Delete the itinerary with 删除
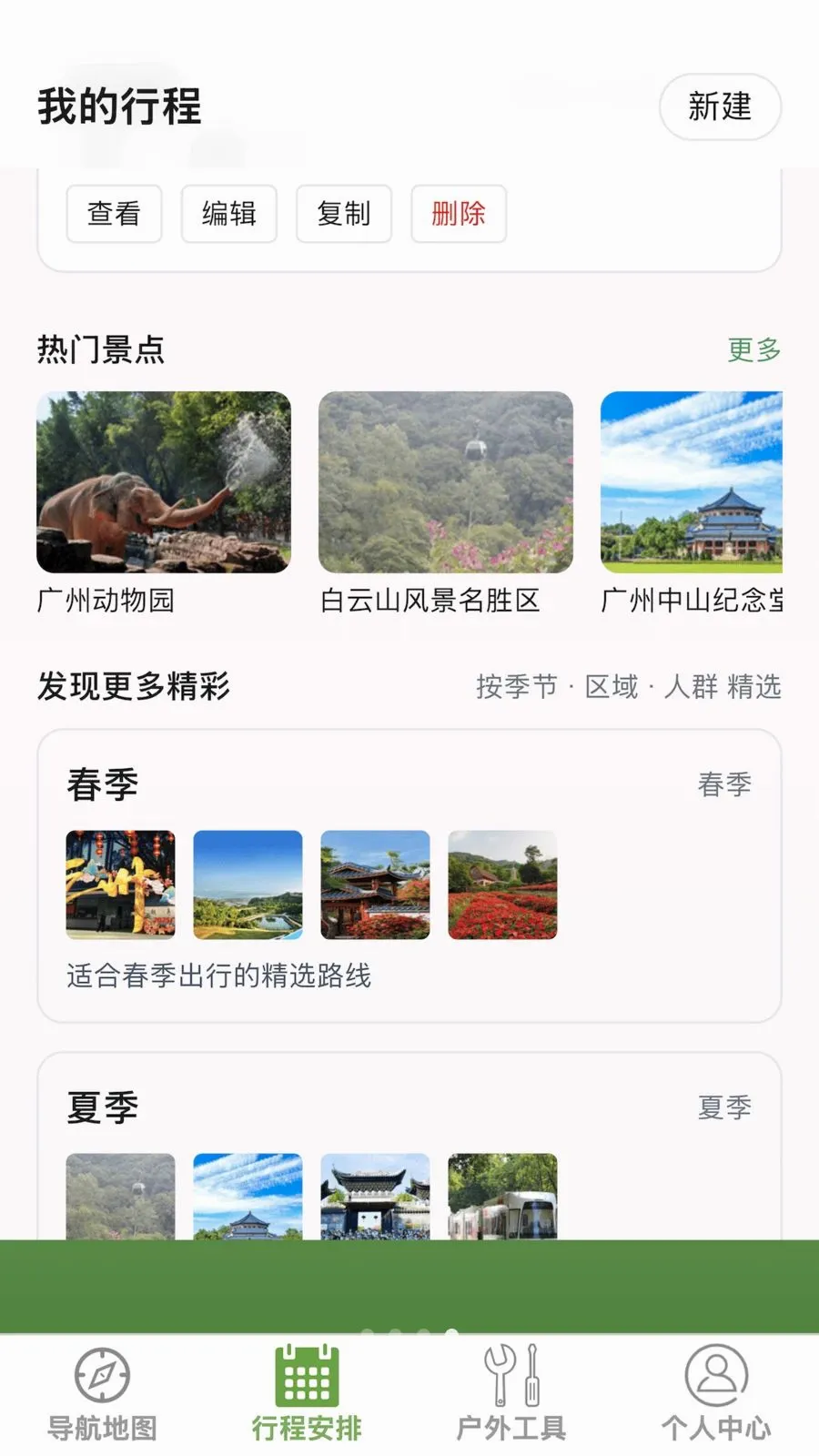Viewport: 819px width, 1456px height. click(x=458, y=214)
